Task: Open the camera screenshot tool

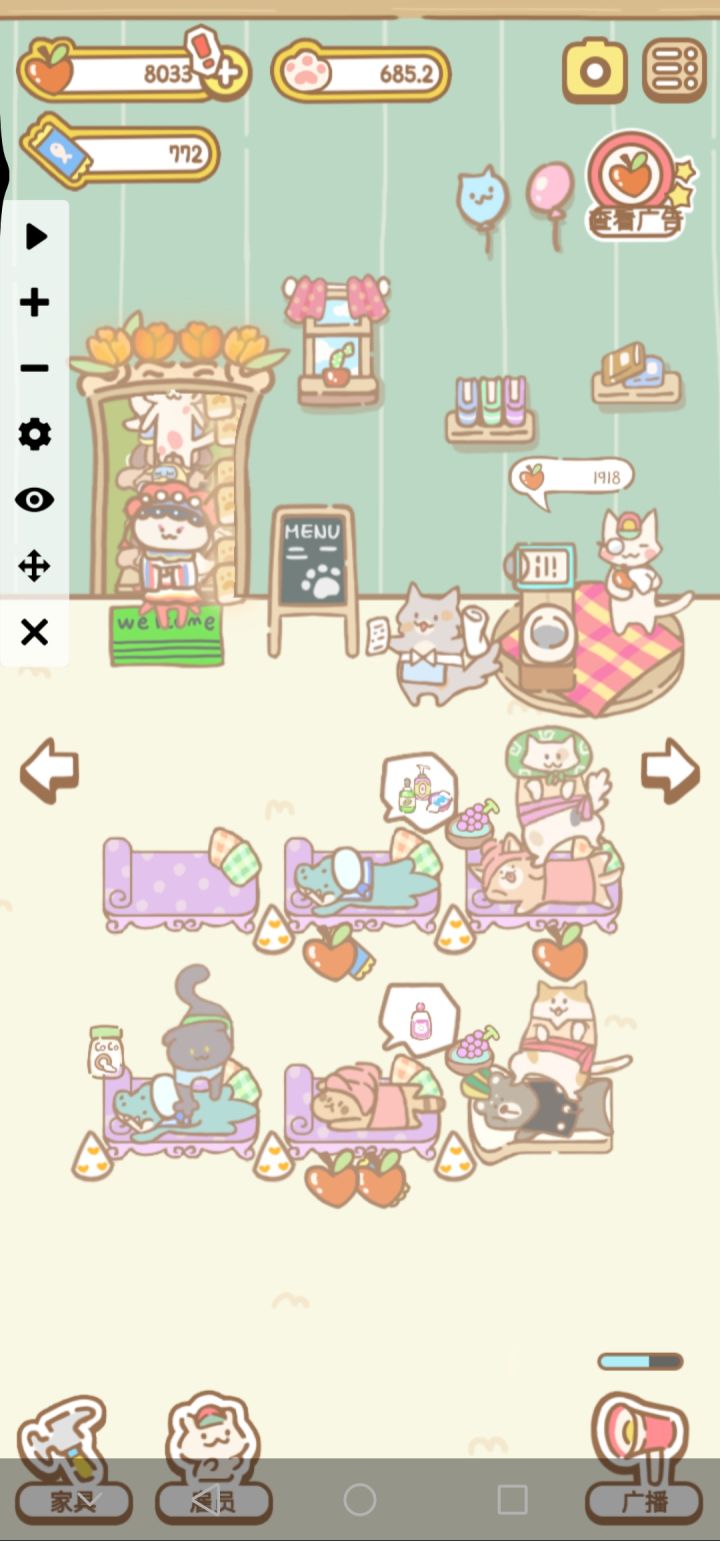Action: pyautogui.click(x=594, y=68)
